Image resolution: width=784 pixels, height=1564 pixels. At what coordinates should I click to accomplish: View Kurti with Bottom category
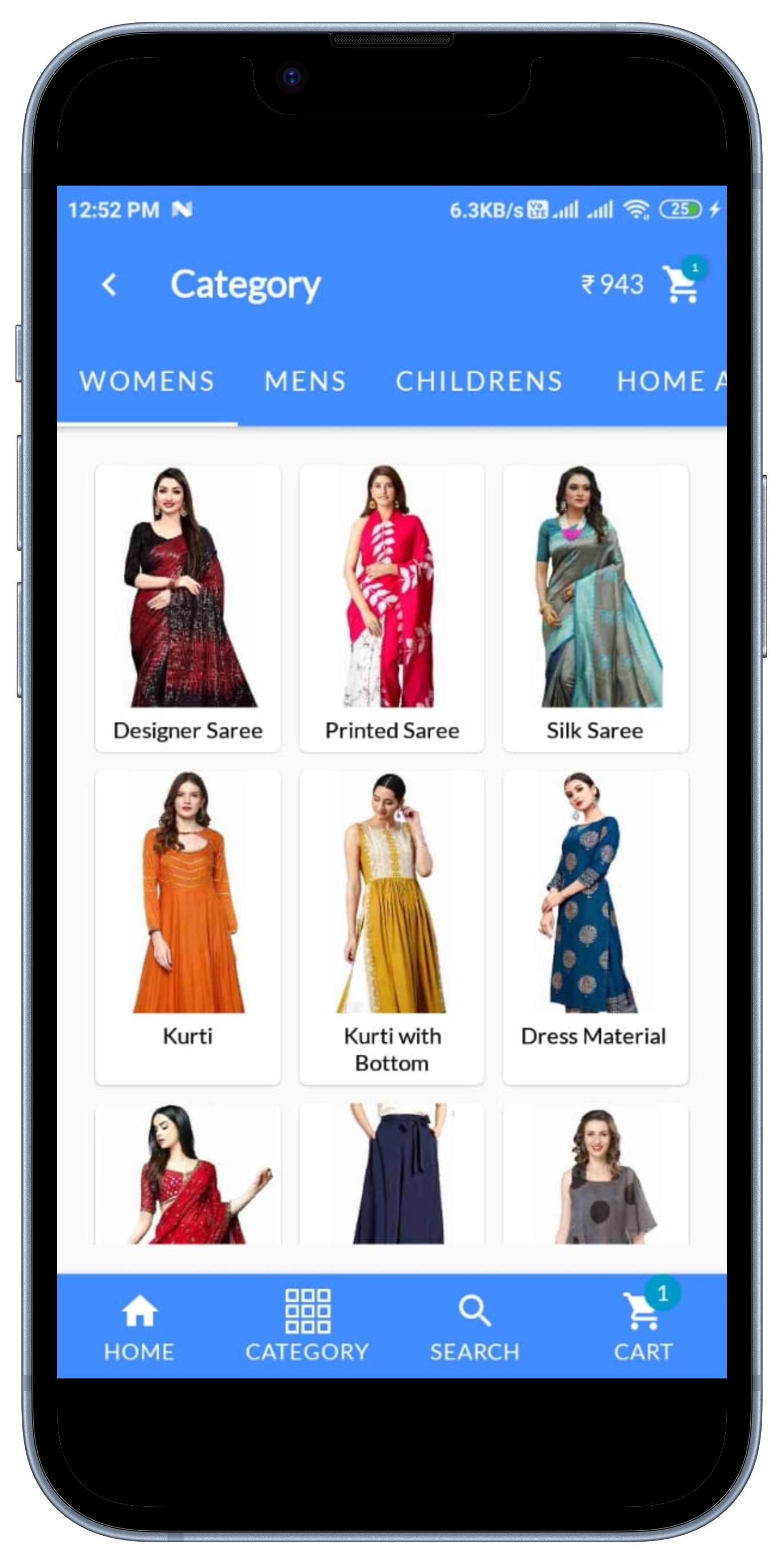pyautogui.click(x=392, y=927)
